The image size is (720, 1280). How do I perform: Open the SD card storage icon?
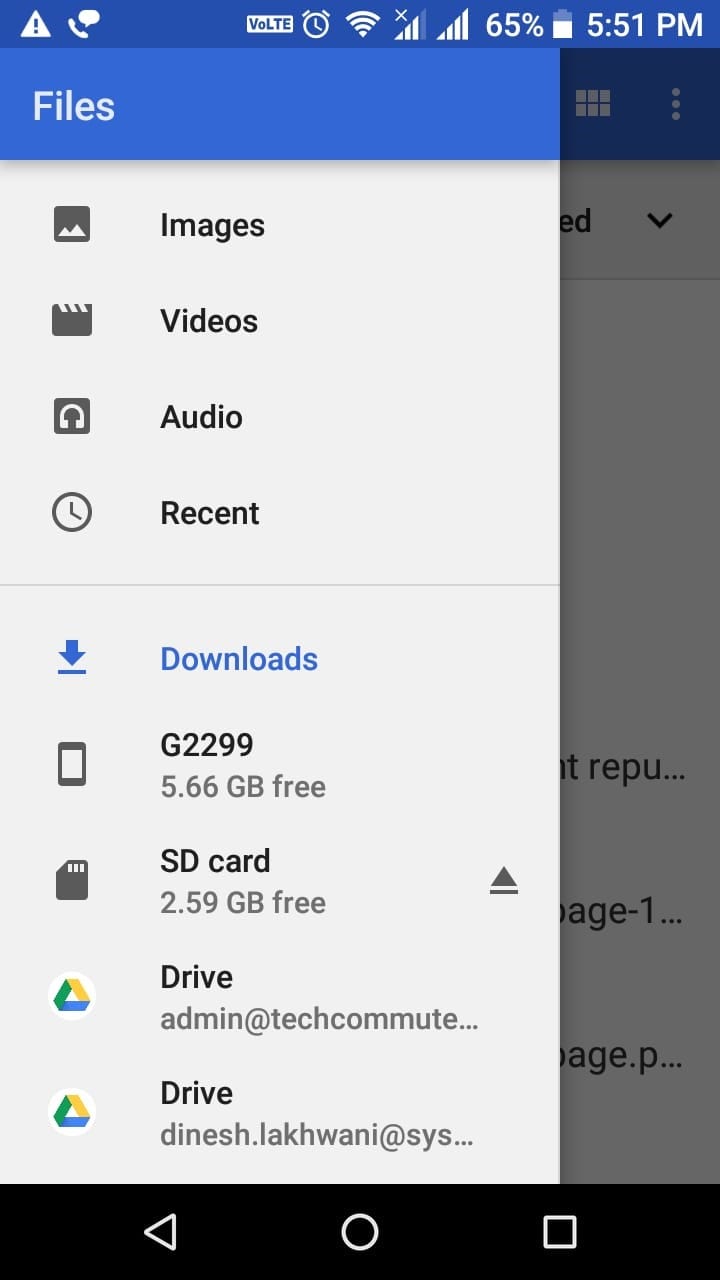click(x=71, y=879)
